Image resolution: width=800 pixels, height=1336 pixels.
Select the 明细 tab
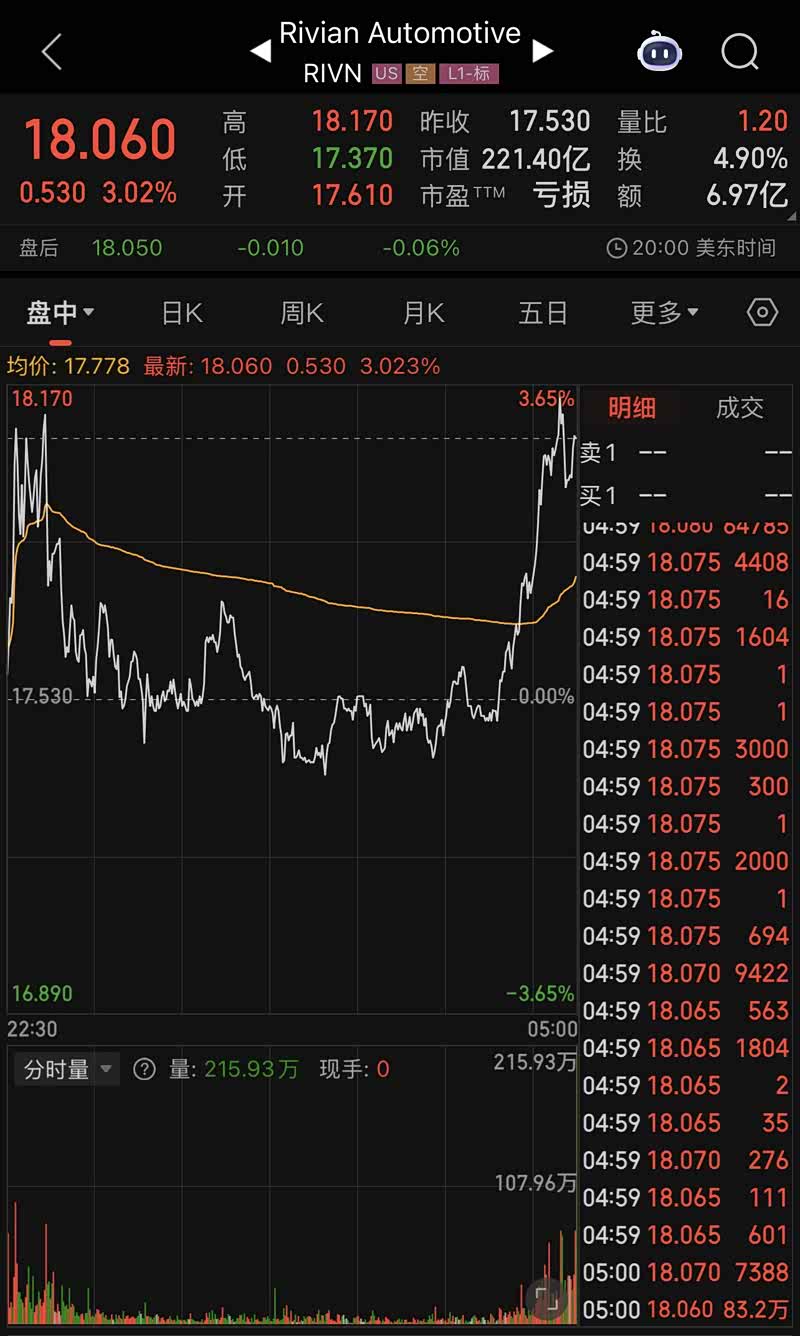pos(632,407)
